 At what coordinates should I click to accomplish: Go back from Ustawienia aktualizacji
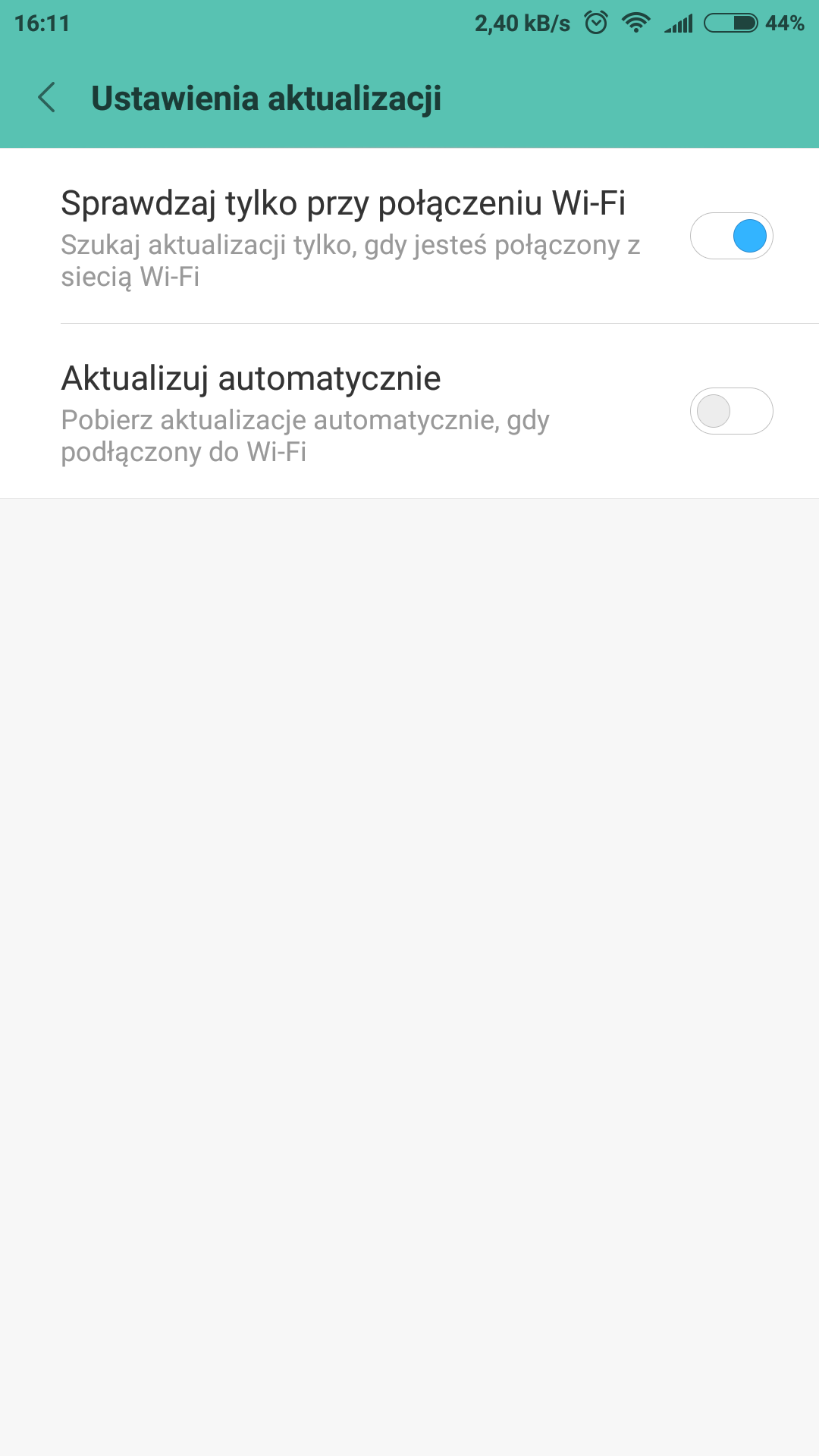tap(47, 98)
